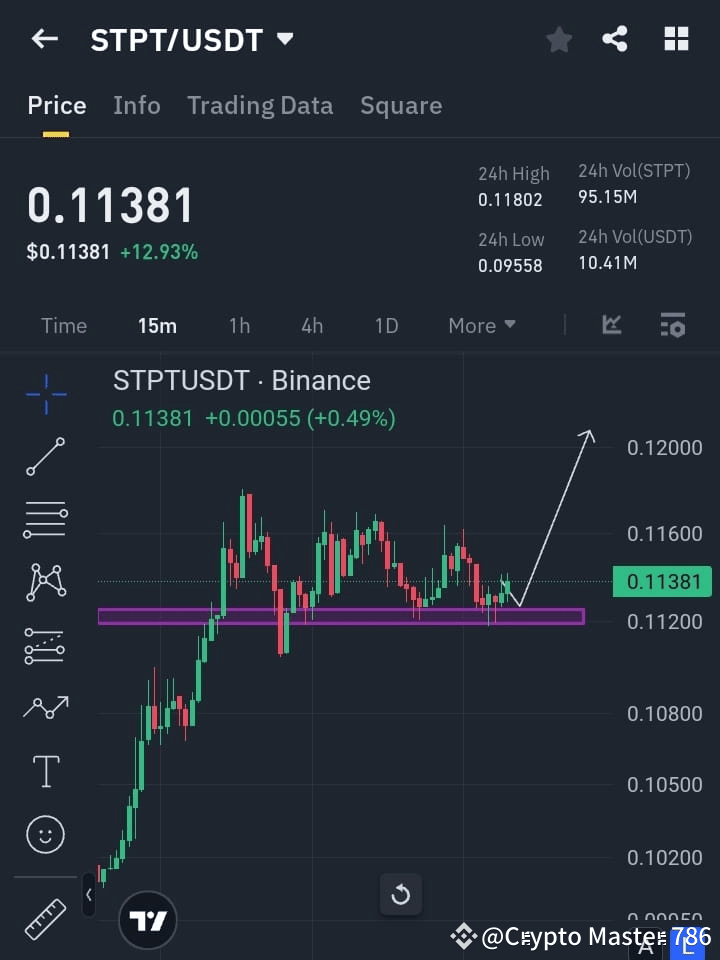This screenshot has height=960, width=720.
Task: Collapse the drawing tools sidebar
Action: (x=89, y=896)
